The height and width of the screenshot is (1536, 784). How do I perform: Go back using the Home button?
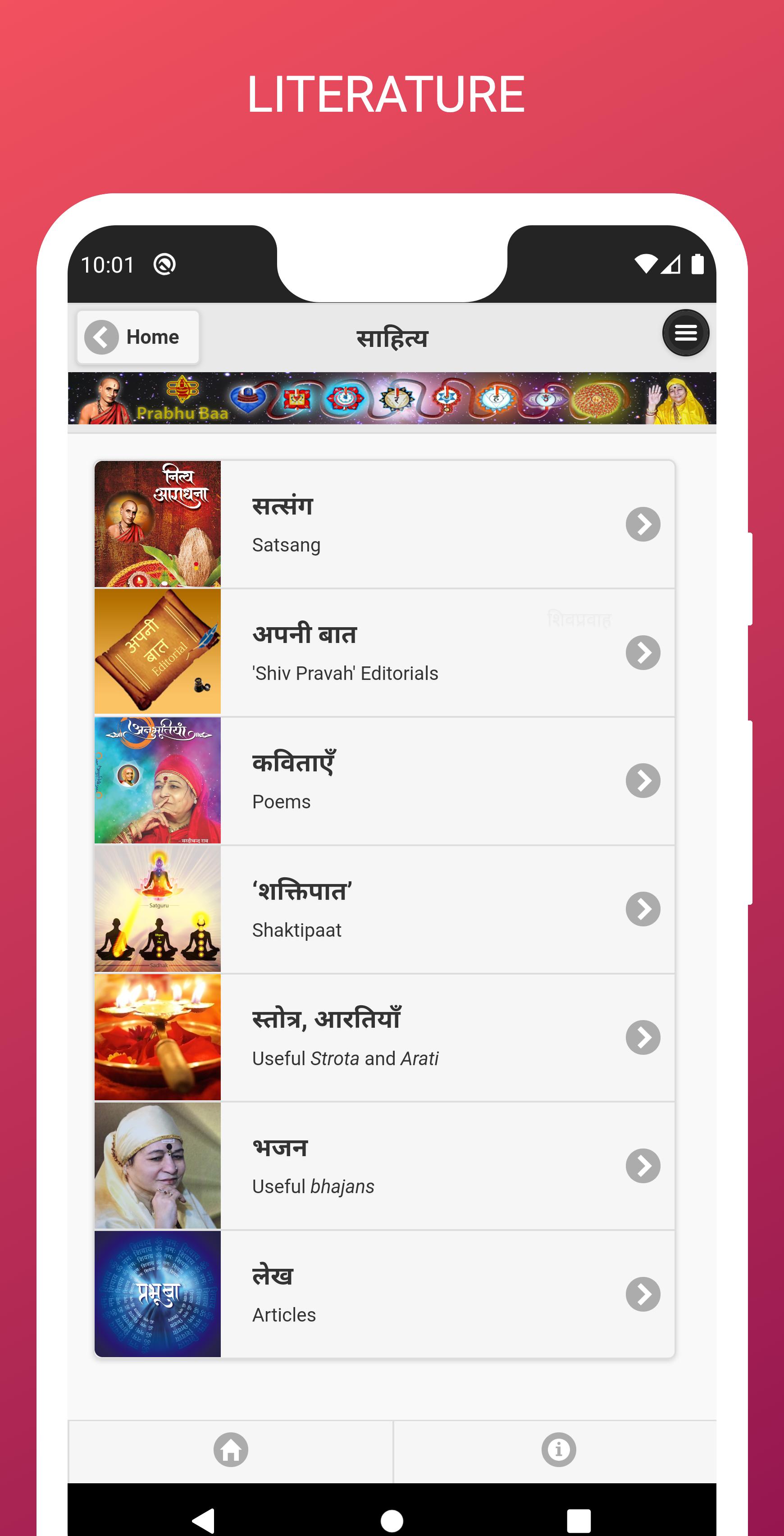point(138,337)
